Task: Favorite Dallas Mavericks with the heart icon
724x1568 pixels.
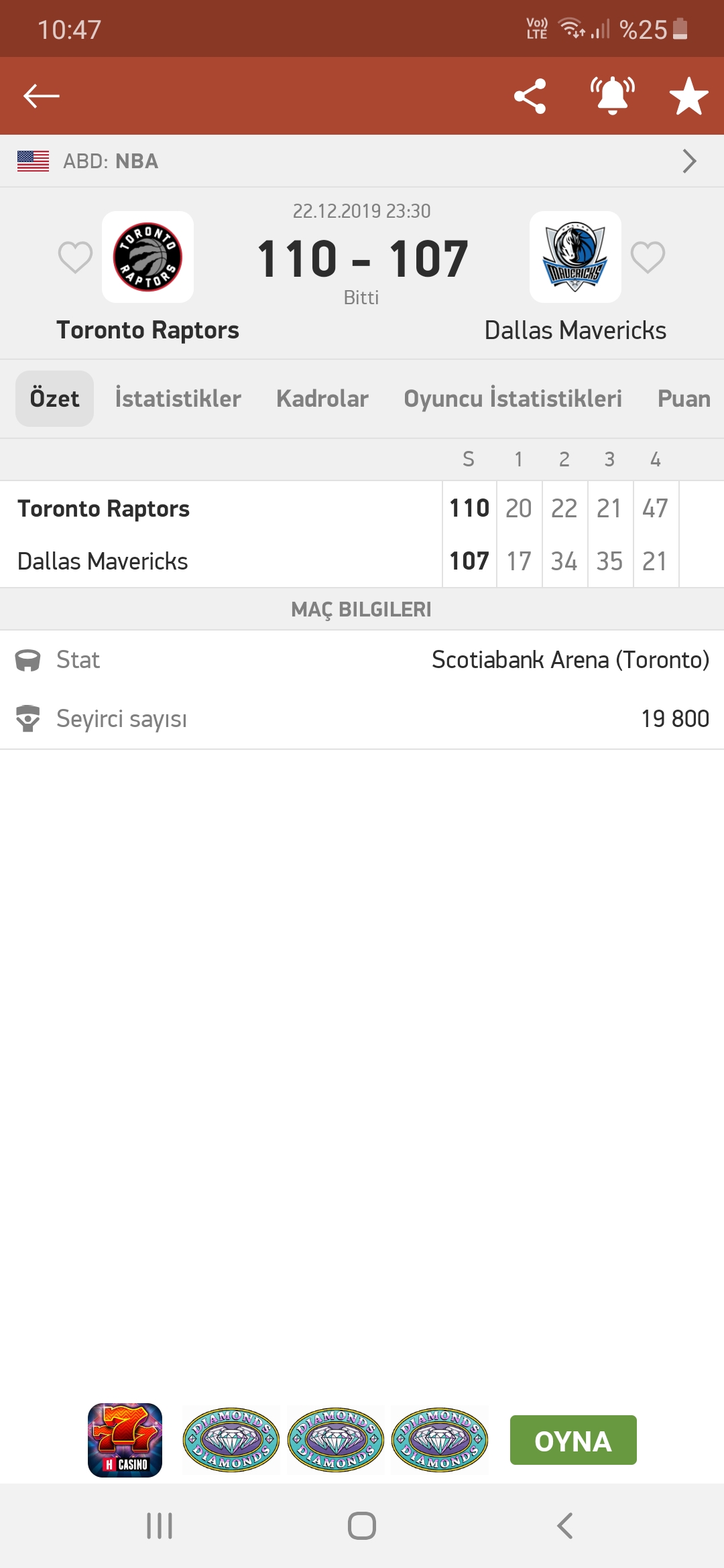Action: 648,257
